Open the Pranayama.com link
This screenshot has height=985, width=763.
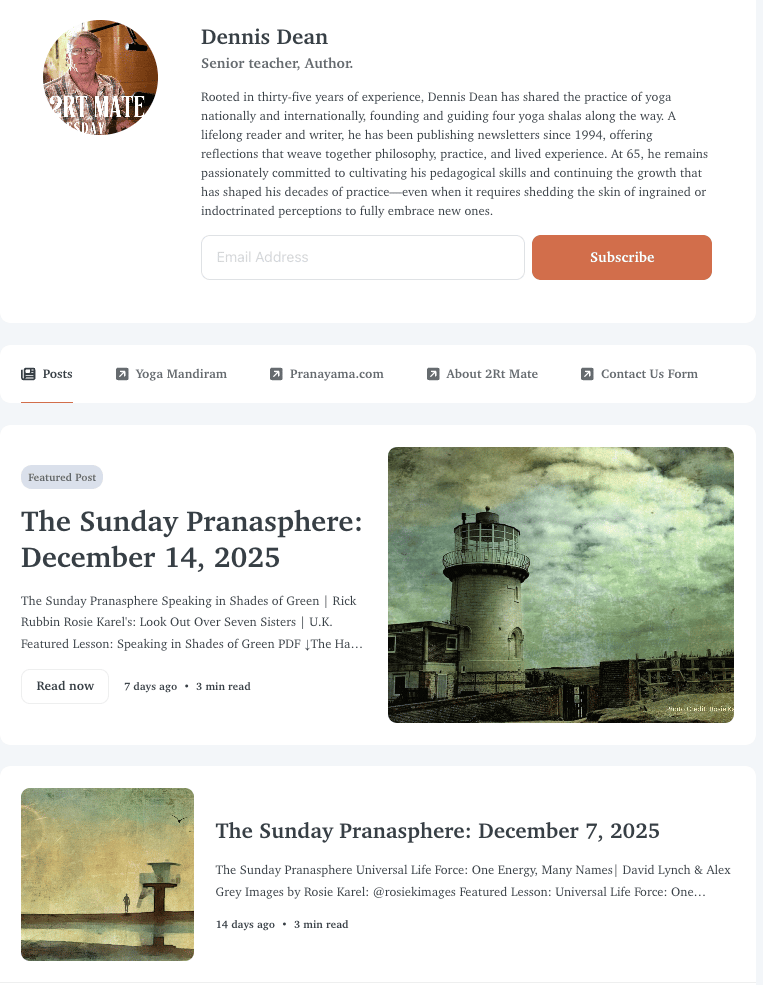coord(326,374)
